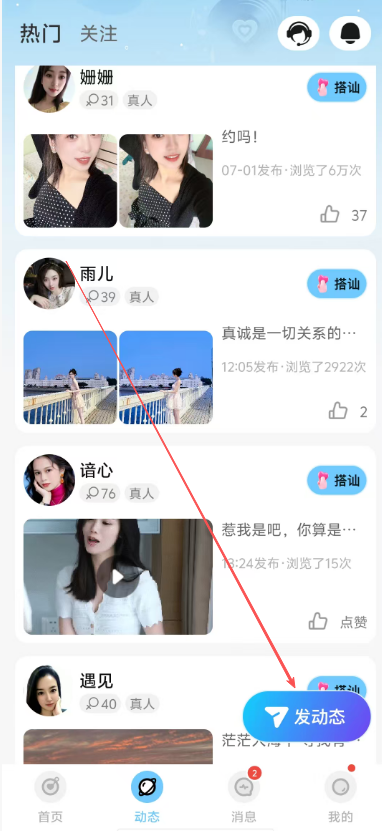
Task: Tap 搭讪 on 姗姗's post
Action: tap(337, 87)
